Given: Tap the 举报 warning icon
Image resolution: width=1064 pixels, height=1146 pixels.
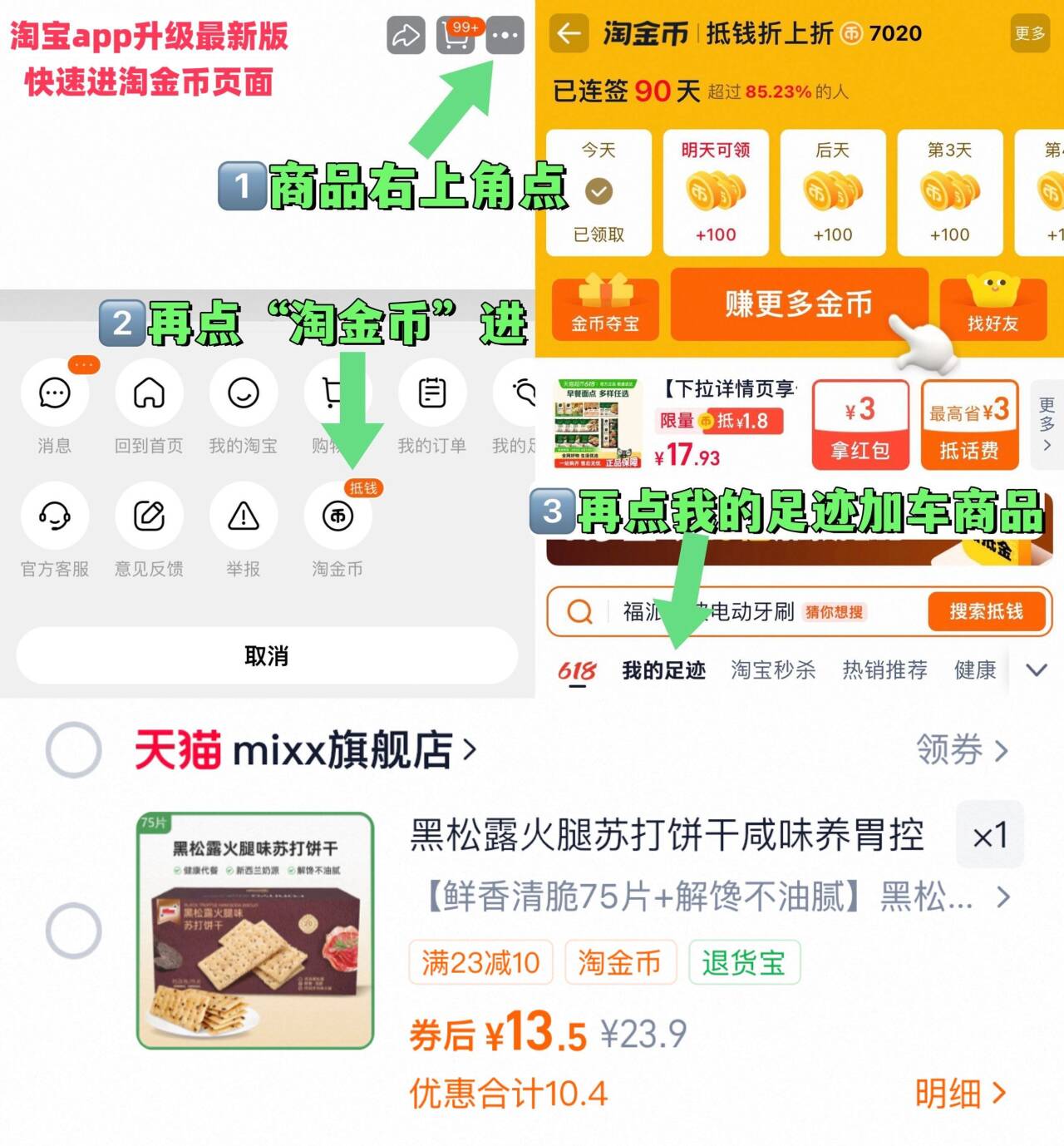Looking at the screenshot, I should pyautogui.click(x=242, y=516).
